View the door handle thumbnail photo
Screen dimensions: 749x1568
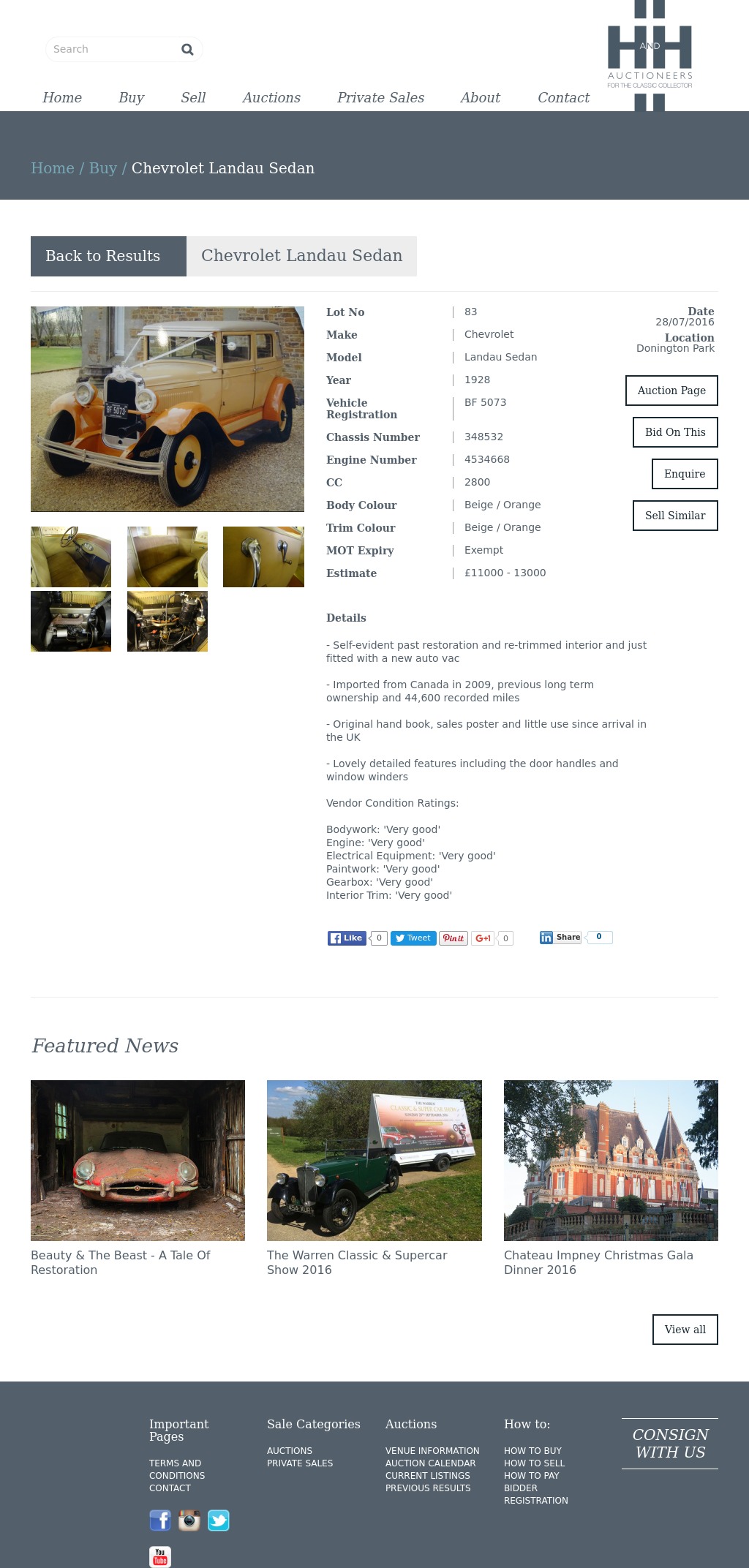263,557
